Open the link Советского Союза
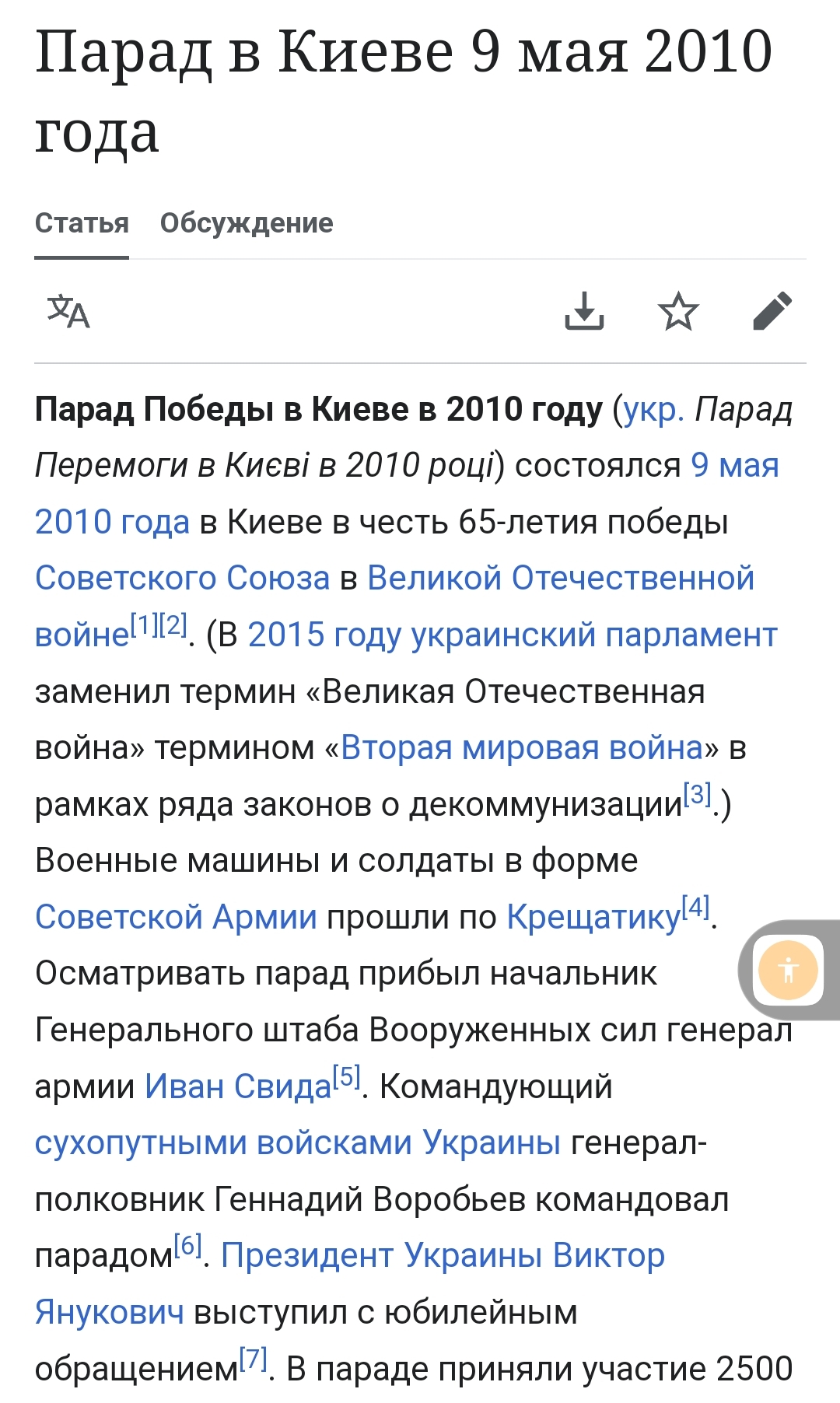 [x=183, y=578]
